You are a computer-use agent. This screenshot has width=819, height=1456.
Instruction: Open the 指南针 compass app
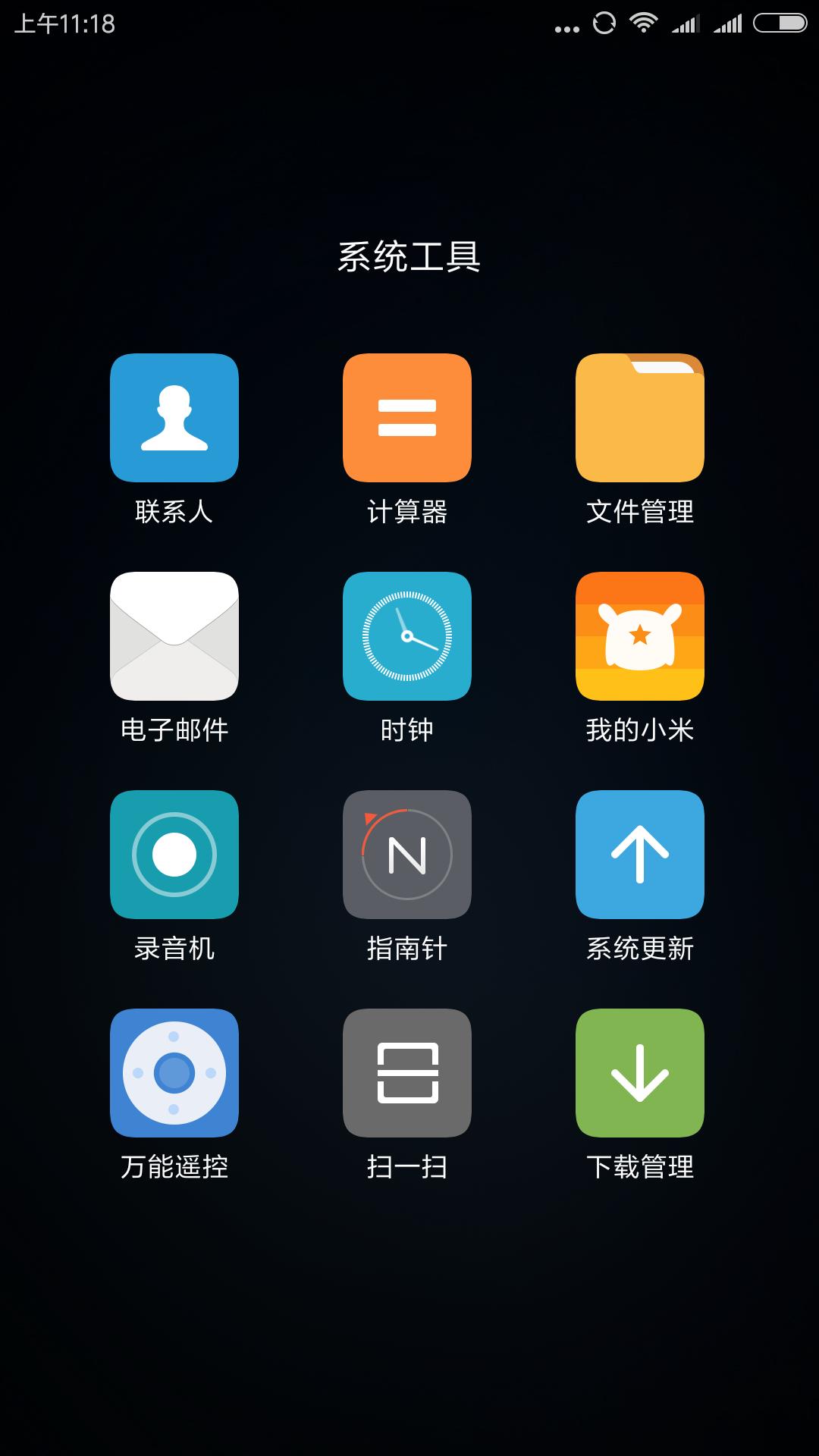(x=407, y=855)
